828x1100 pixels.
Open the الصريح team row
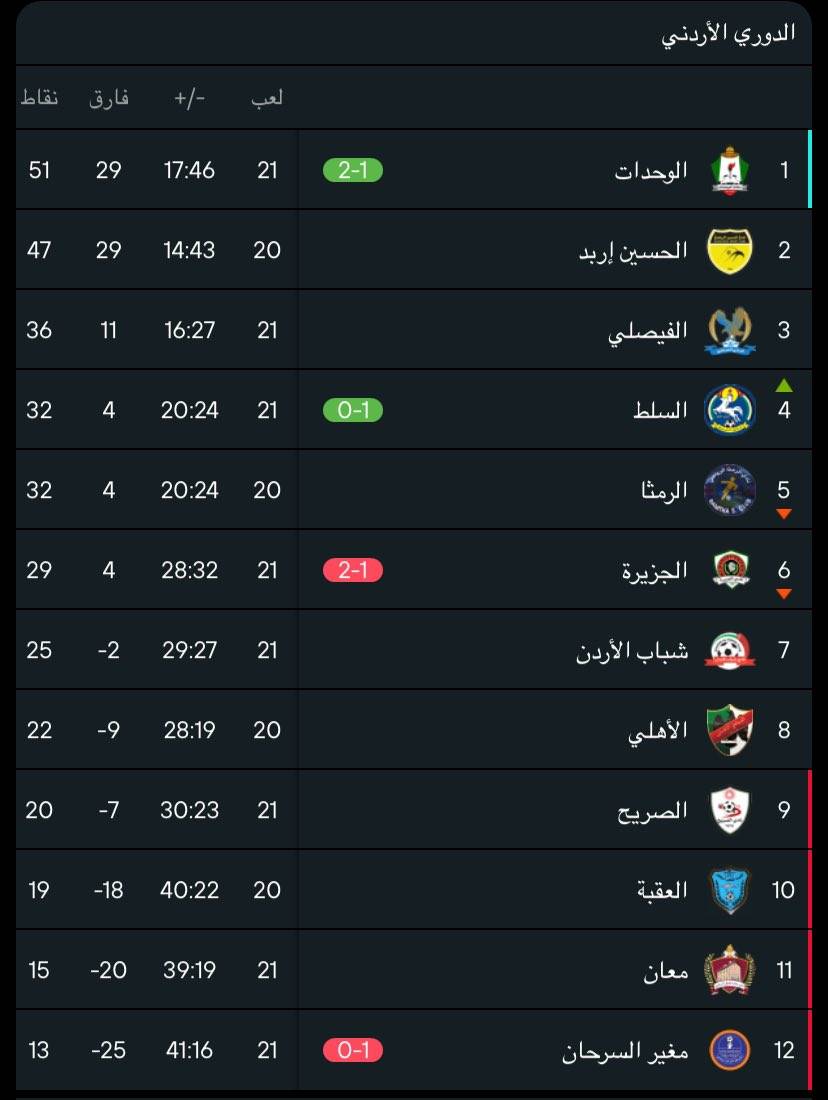pos(652,810)
